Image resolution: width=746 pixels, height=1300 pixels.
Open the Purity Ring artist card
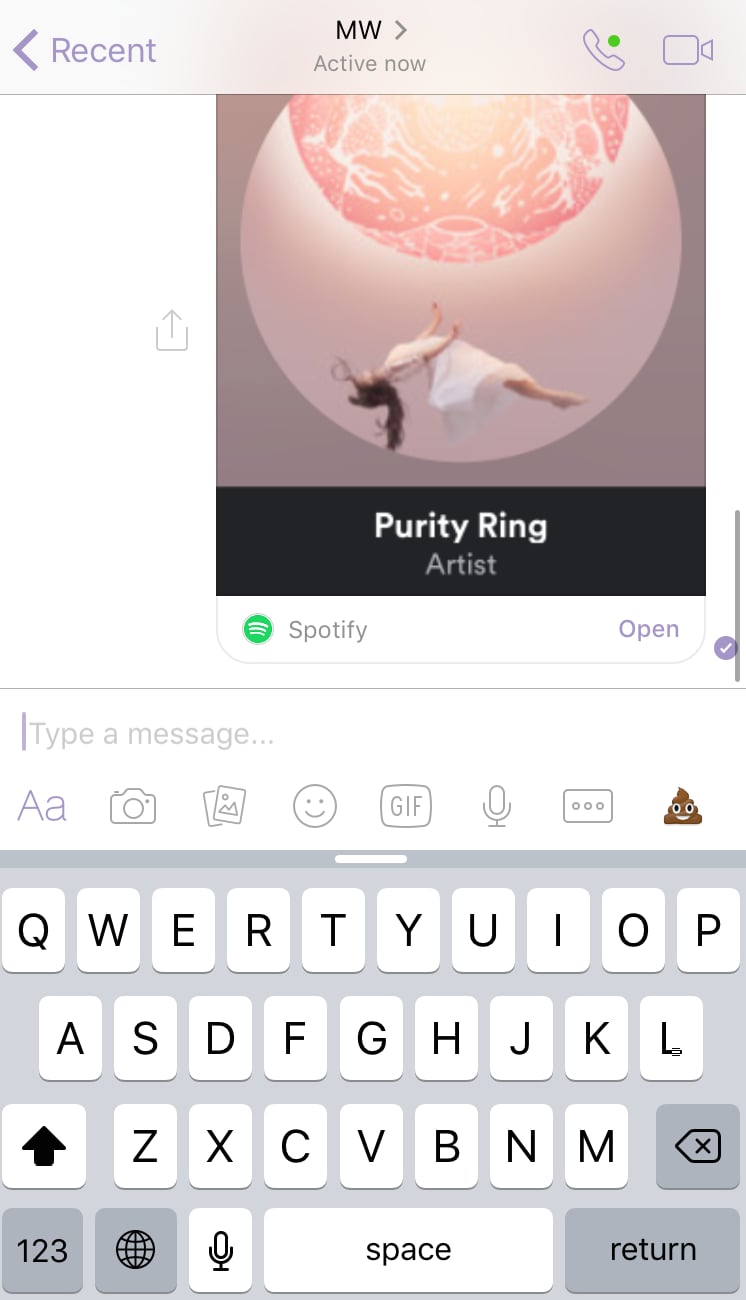461,345
